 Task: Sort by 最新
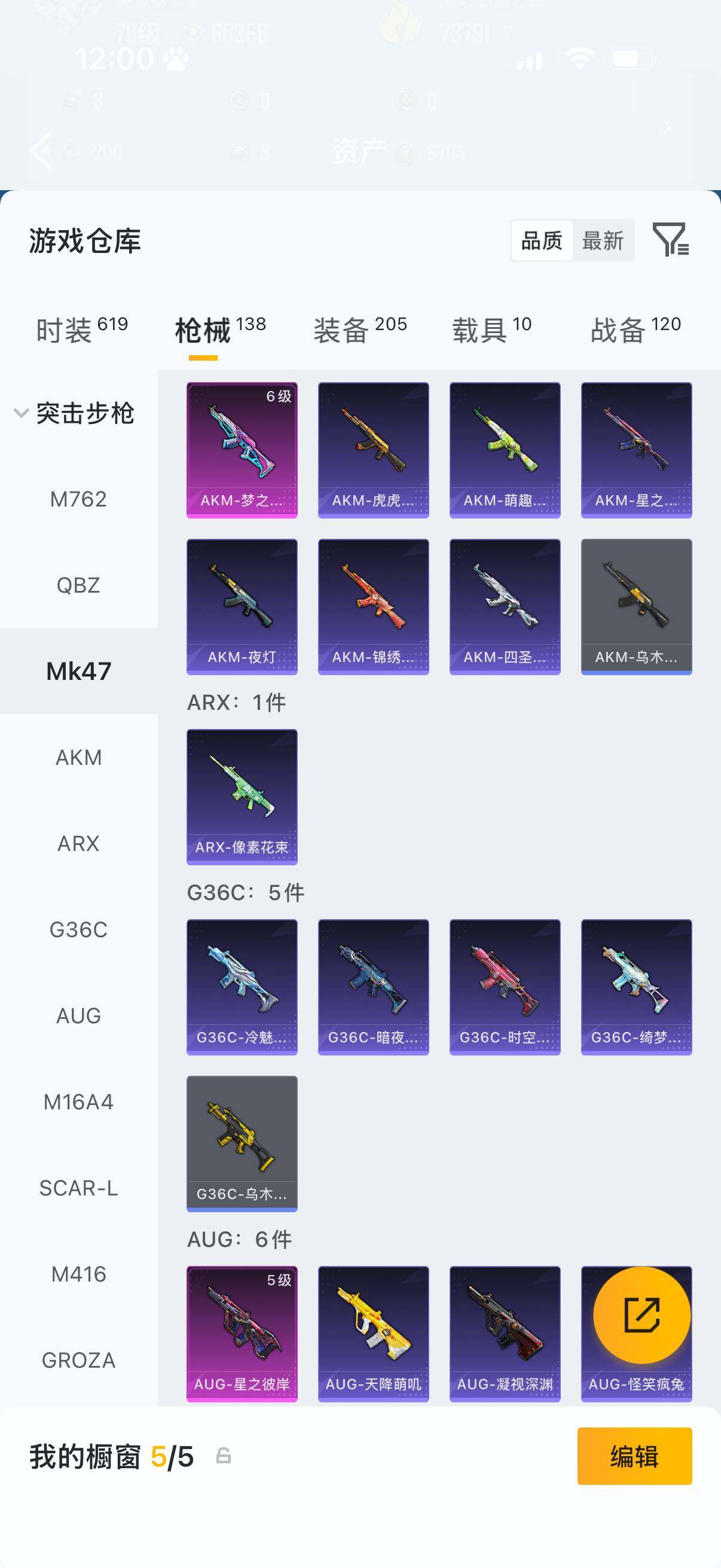(x=603, y=240)
